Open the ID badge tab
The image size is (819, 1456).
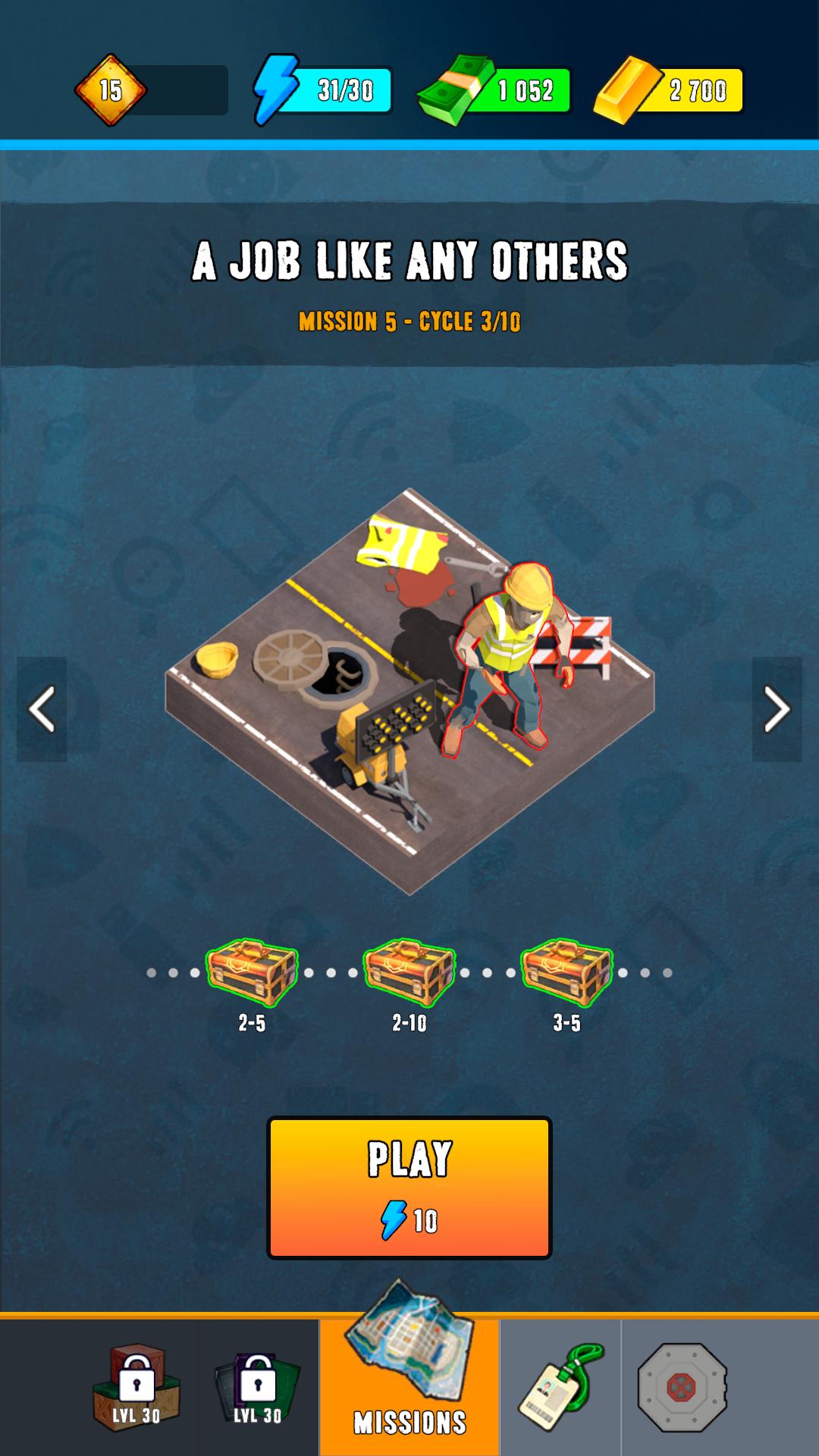tap(561, 1388)
